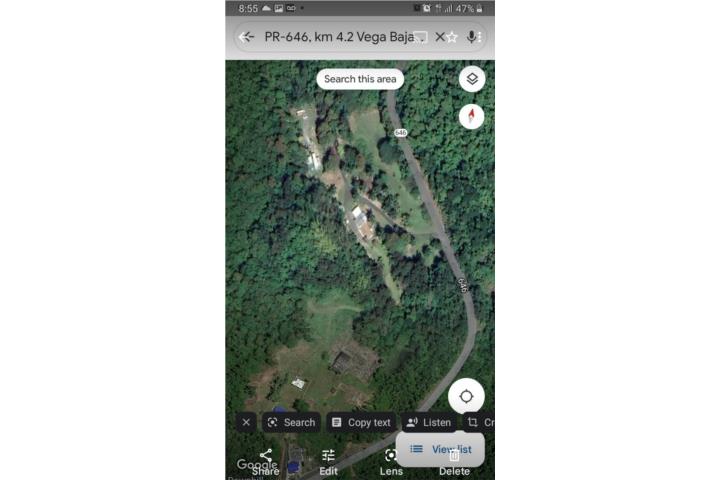Viewport: 720px width, 480px height.
Task: Choose the Copy text chip
Action: tap(361, 422)
